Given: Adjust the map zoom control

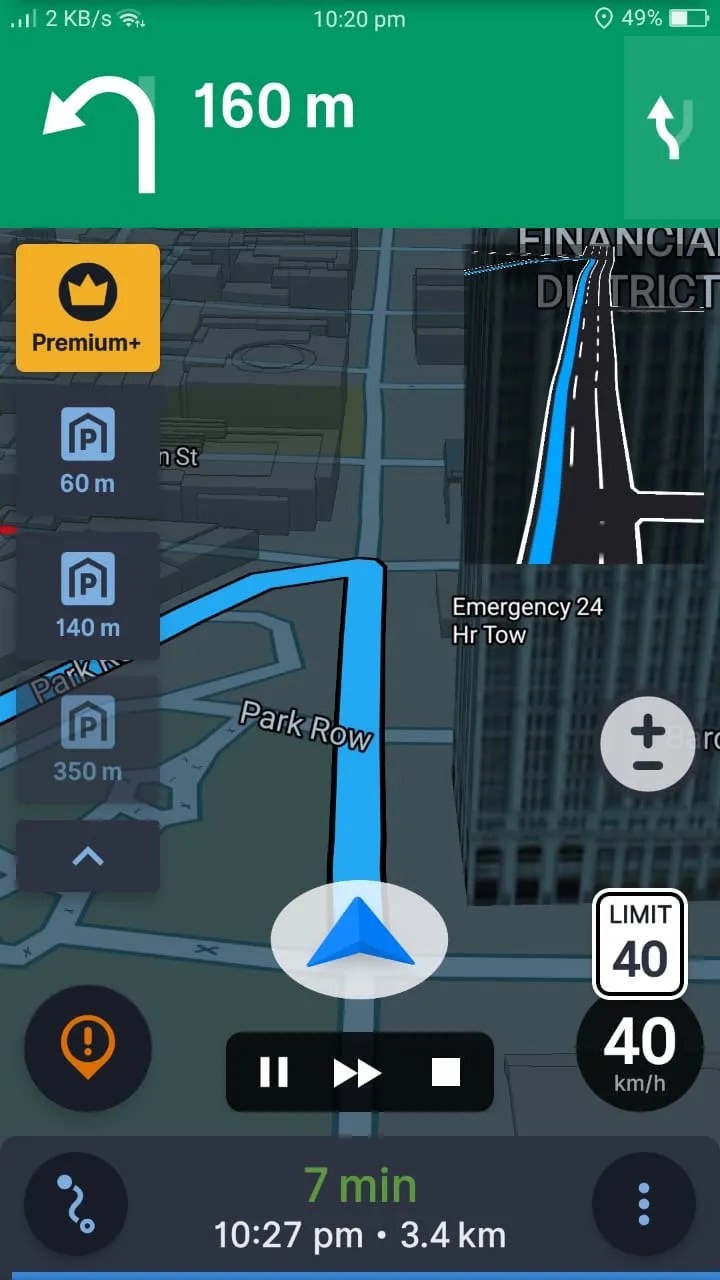Looking at the screenshot, I should pos(648,743).
